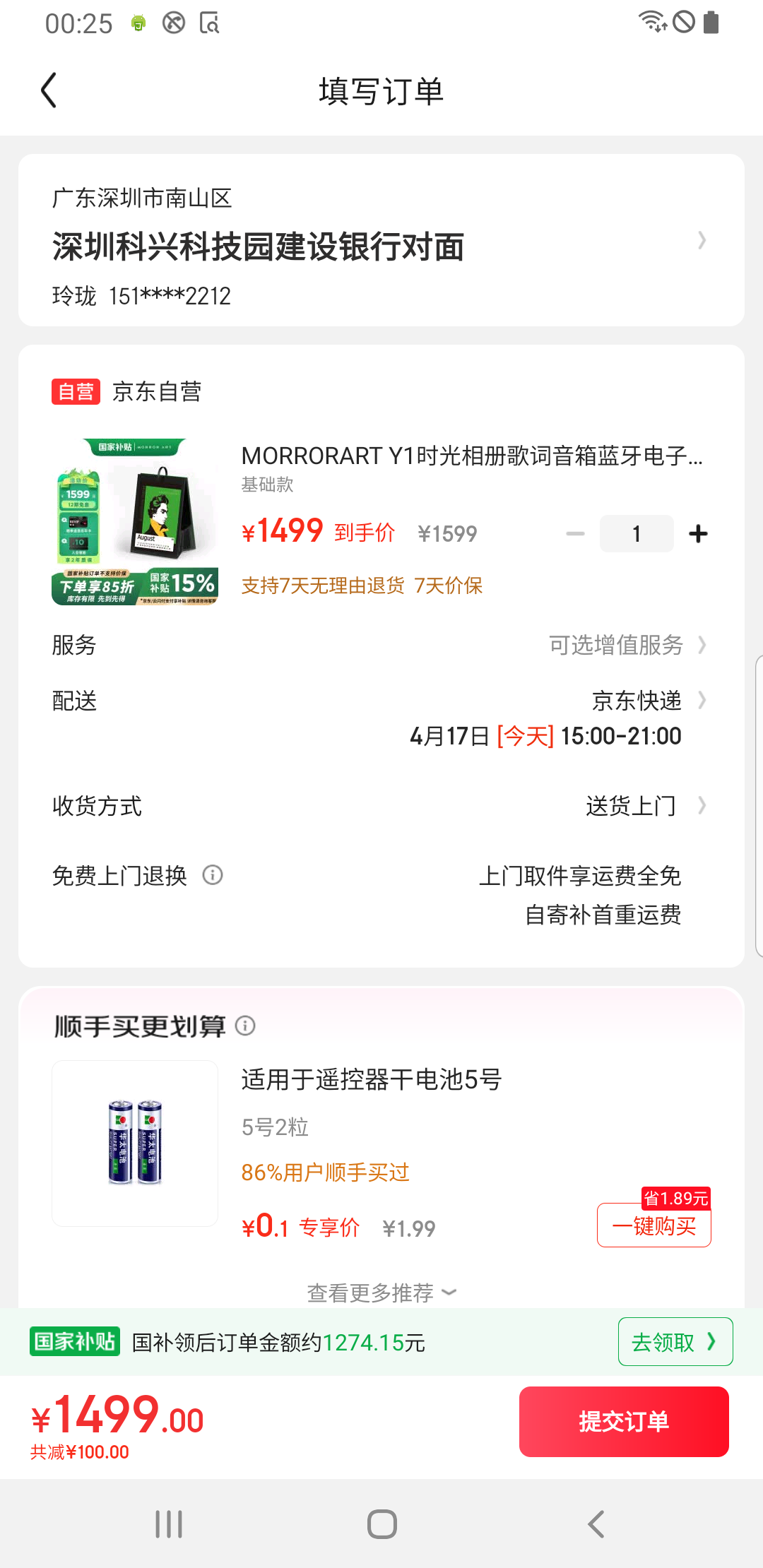Image resolution: width=763 pixels, height=1568 pixels.
Task: Tap the info icon beside 免费上门退换
Action: pos(213,875)
